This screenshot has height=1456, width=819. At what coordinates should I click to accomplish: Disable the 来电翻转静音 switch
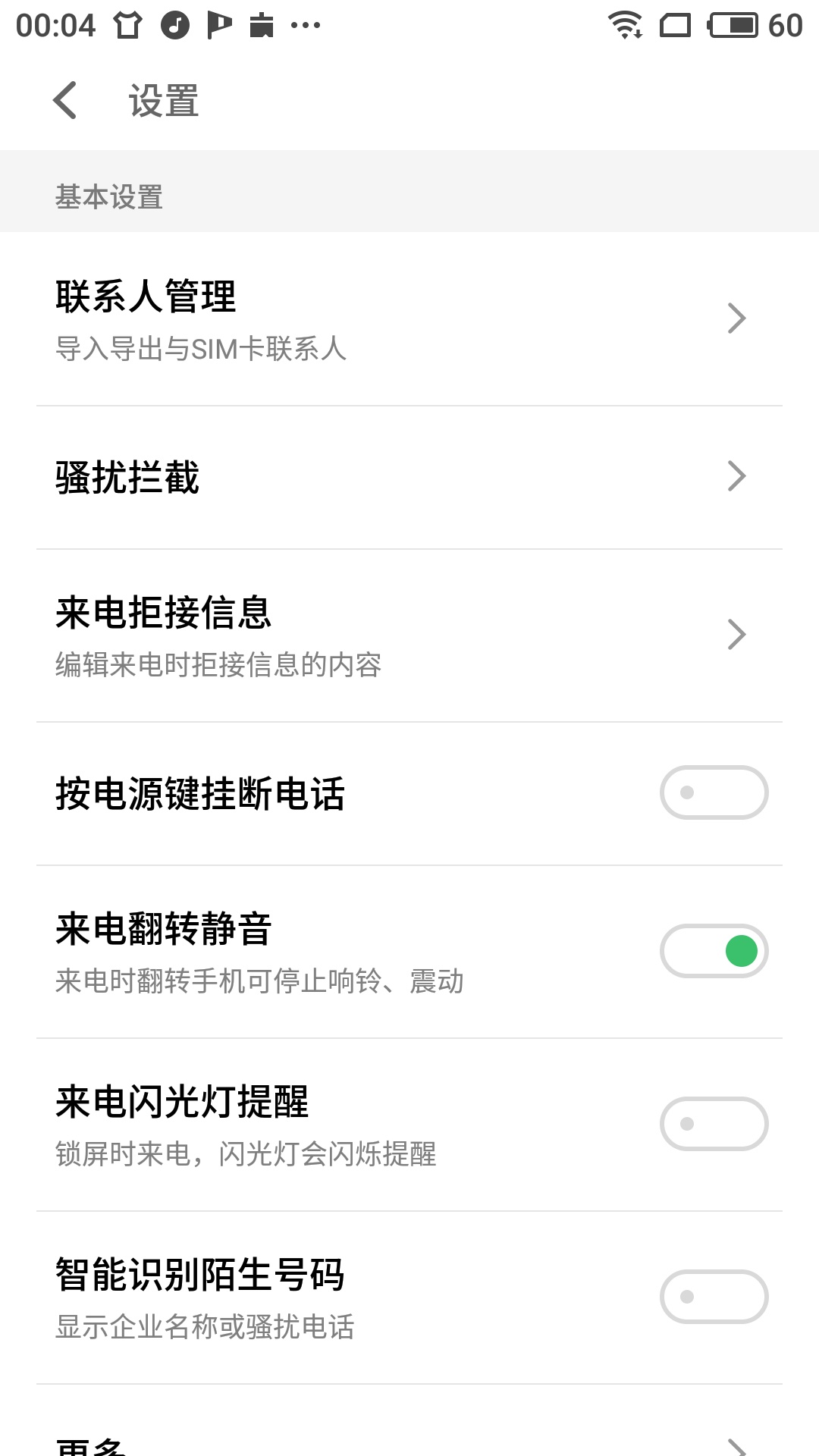pyautogui.click(x=714, y=950)
